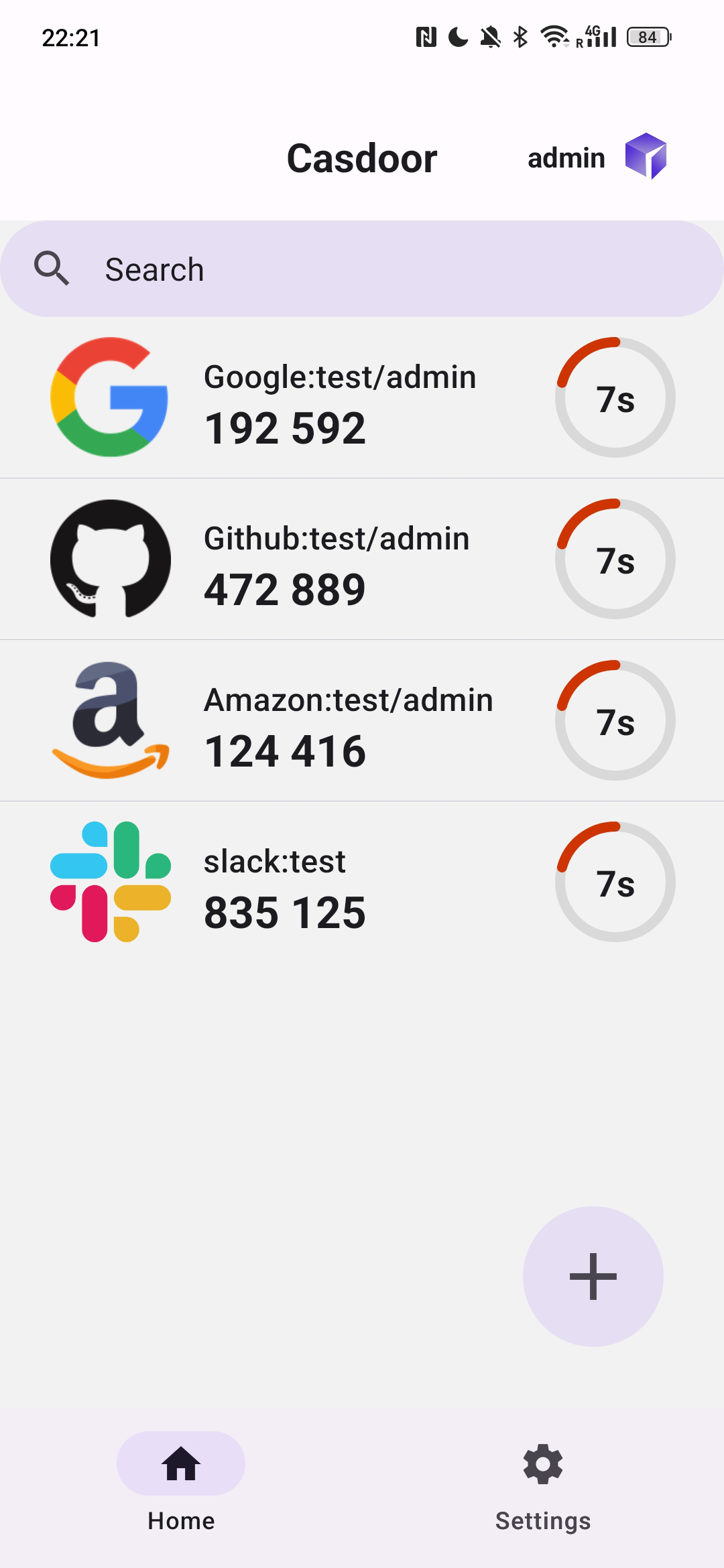Tap the Amazon account provider icon
This screenshot has width=724, height=1568.
point(109,720)
